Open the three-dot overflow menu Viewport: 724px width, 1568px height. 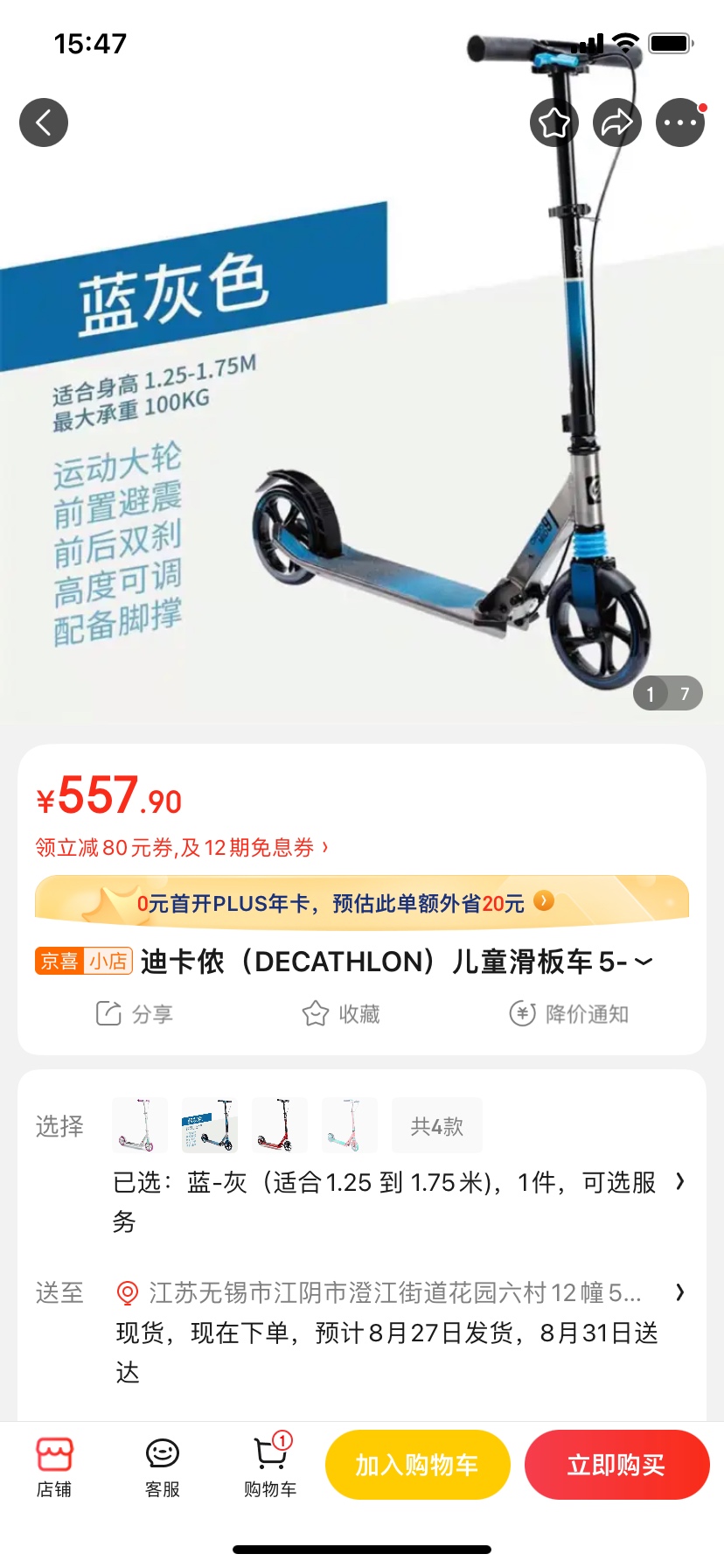pyautogui.click(x=680, y=122)
